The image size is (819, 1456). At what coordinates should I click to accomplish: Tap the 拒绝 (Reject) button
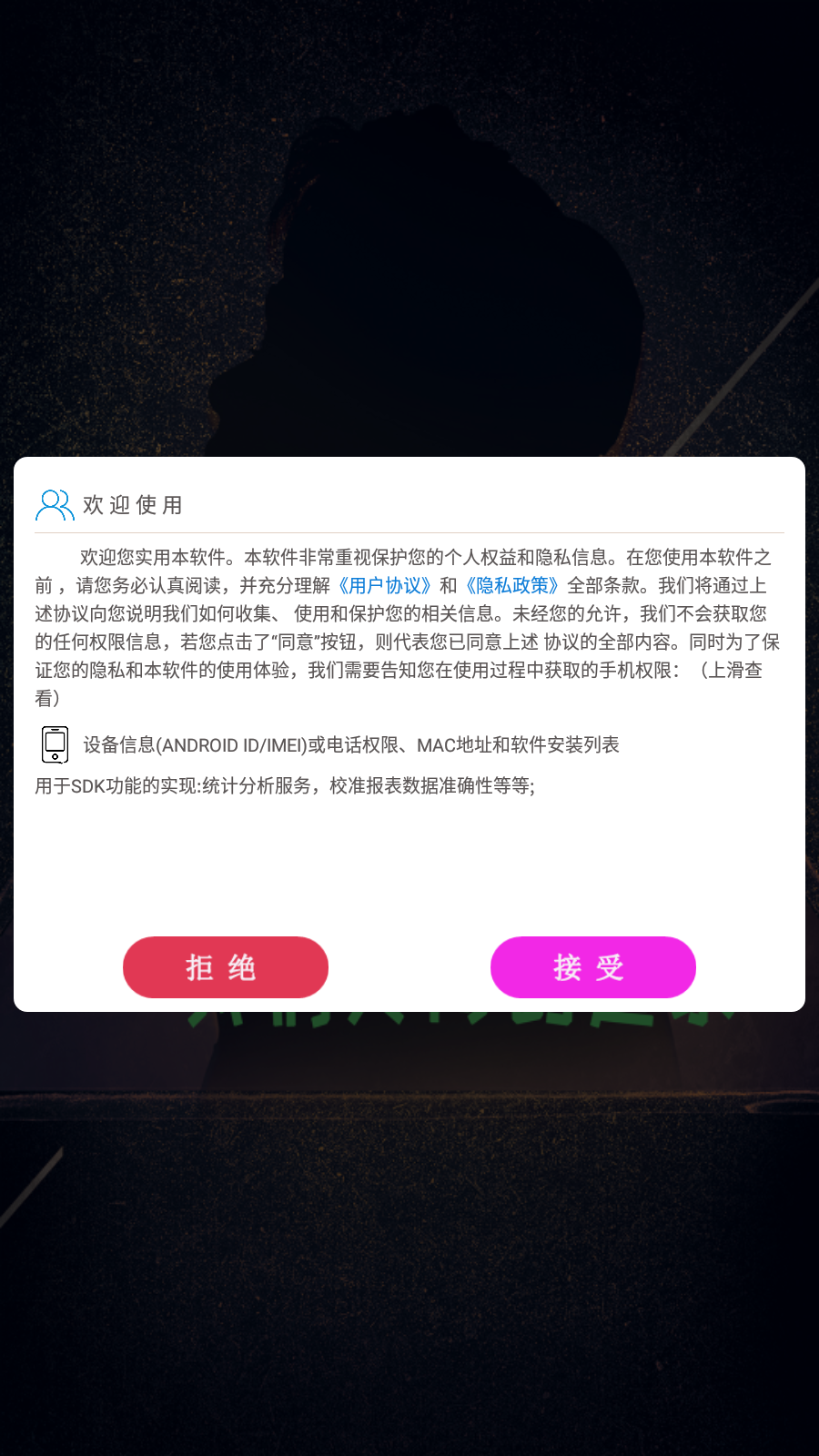[226, 967]
